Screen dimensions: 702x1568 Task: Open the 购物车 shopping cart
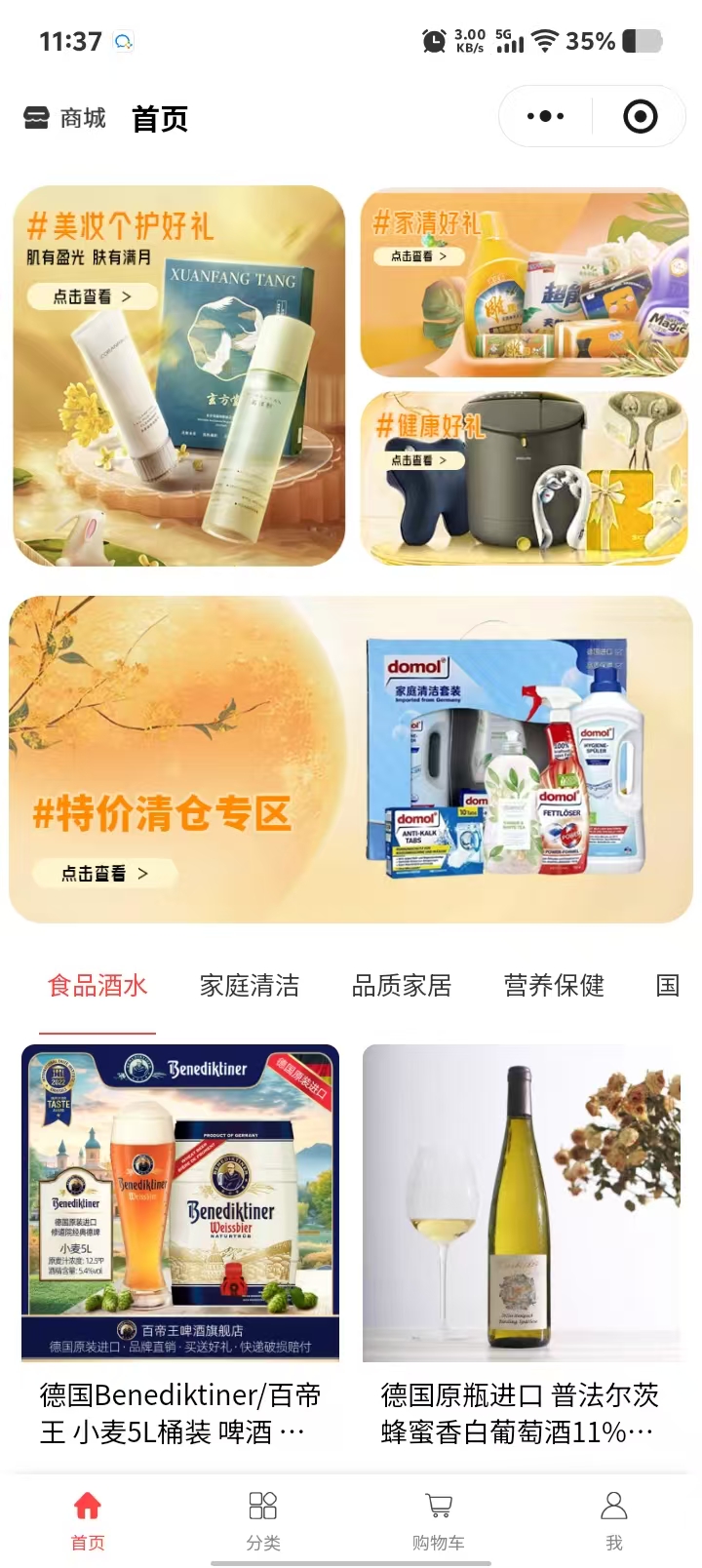439,1519
